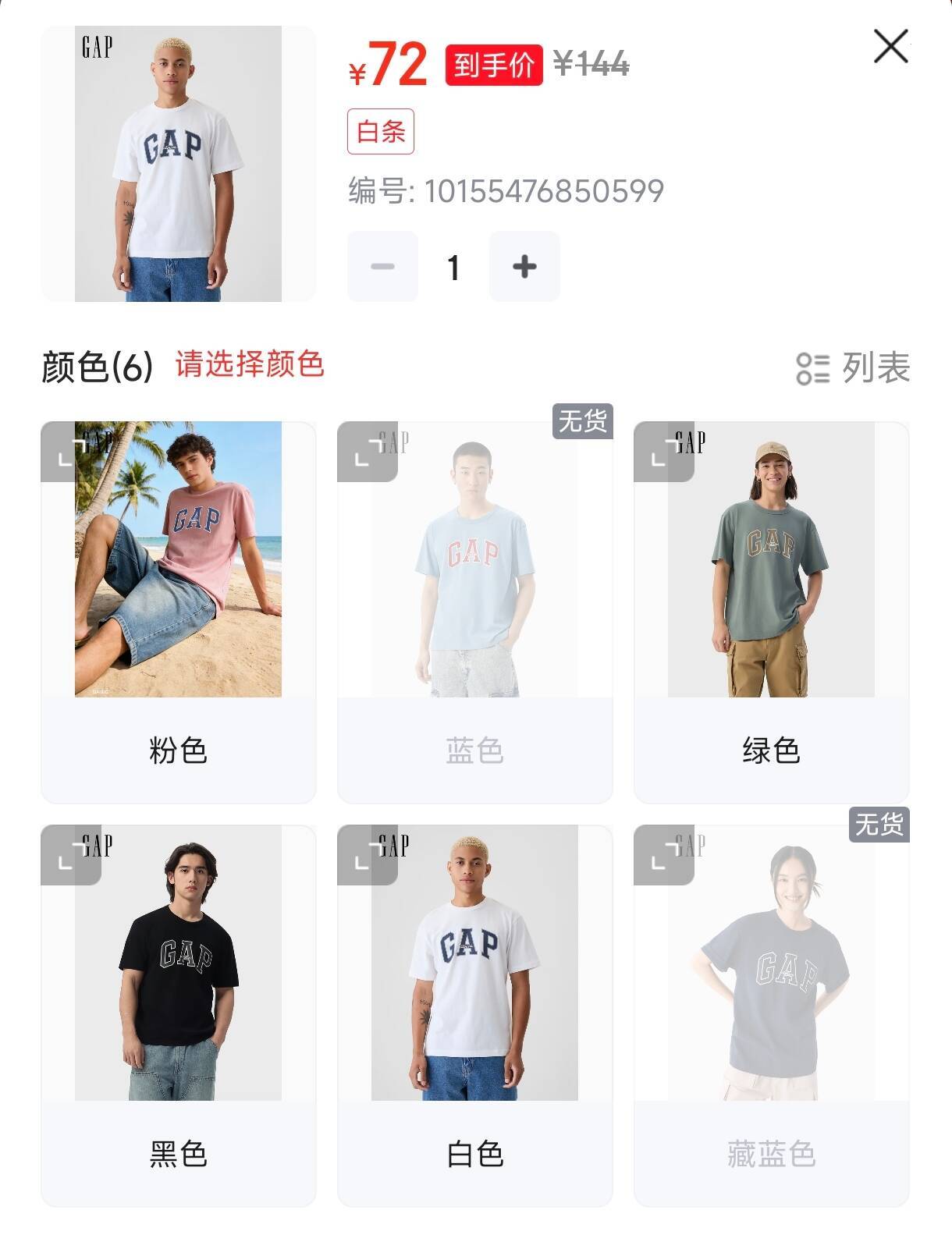Tap the out-of-stock 蓝色 option
Screen dimensions: 952x1256
click(474, 750)
